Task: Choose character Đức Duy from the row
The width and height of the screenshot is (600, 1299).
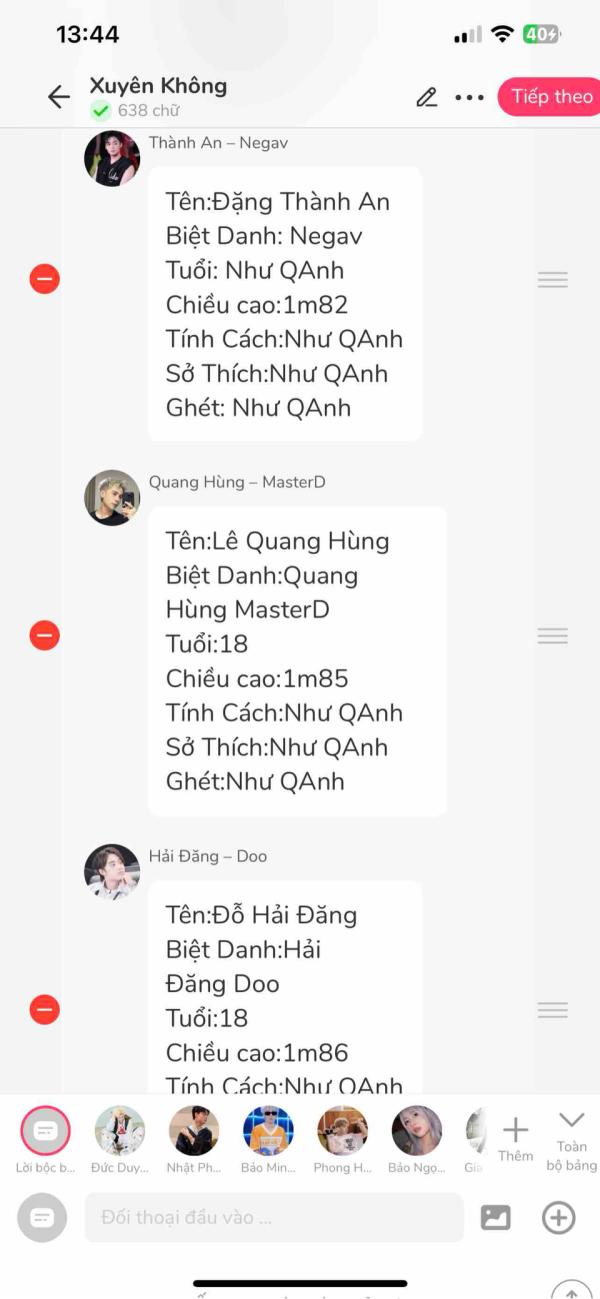Action: (x=120, y=1131)
